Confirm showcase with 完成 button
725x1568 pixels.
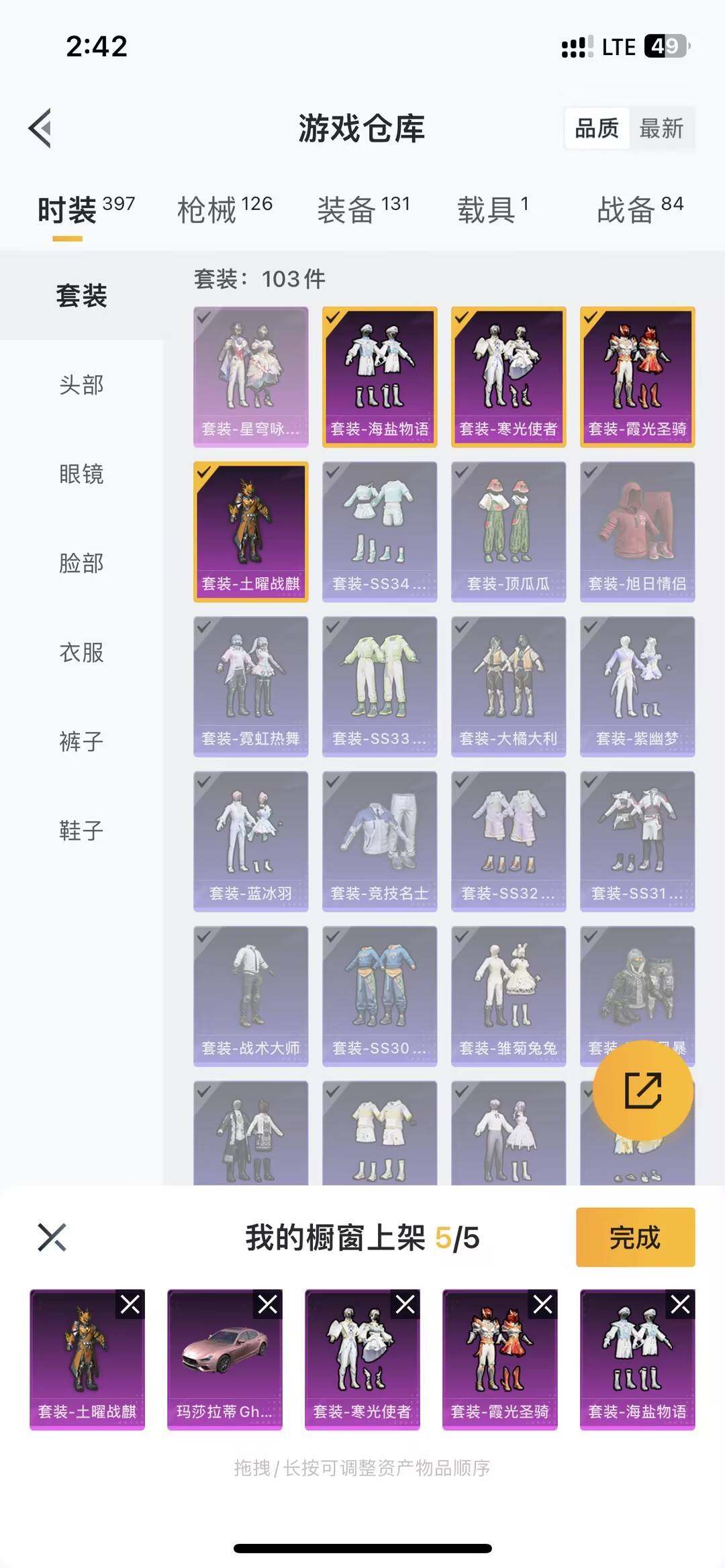pyautogui.click(x=635, y=1237)
